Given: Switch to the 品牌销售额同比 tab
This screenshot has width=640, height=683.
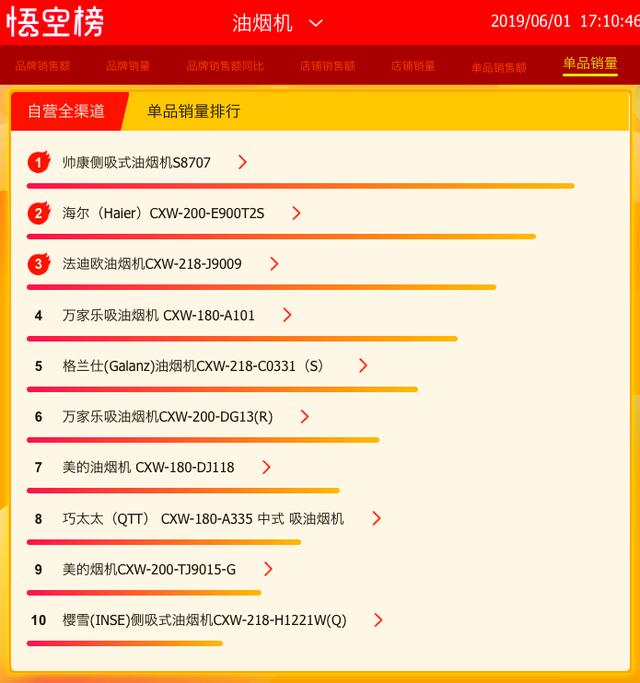Looking at the screenshot, I should [x=225, y=66].
